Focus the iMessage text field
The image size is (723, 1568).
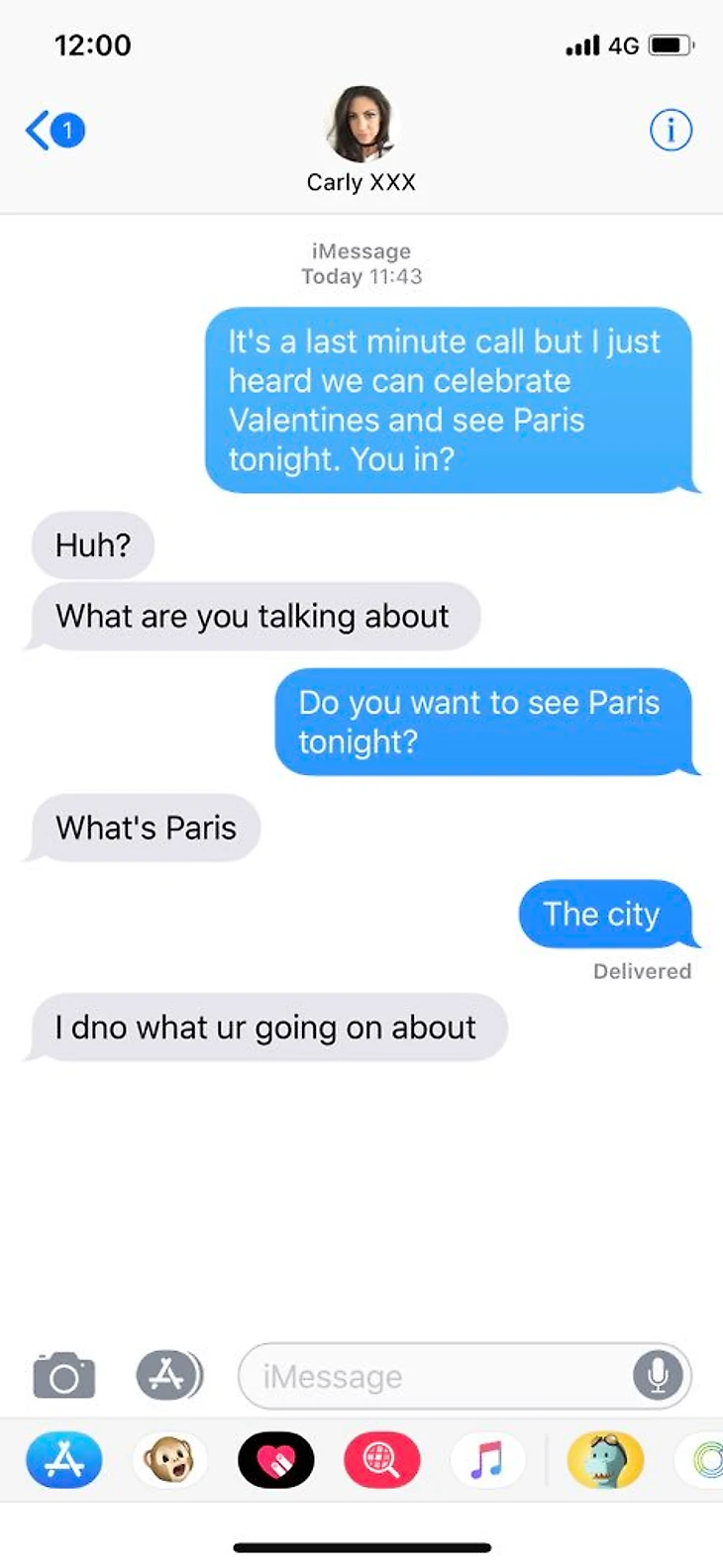coord(436,1376)
